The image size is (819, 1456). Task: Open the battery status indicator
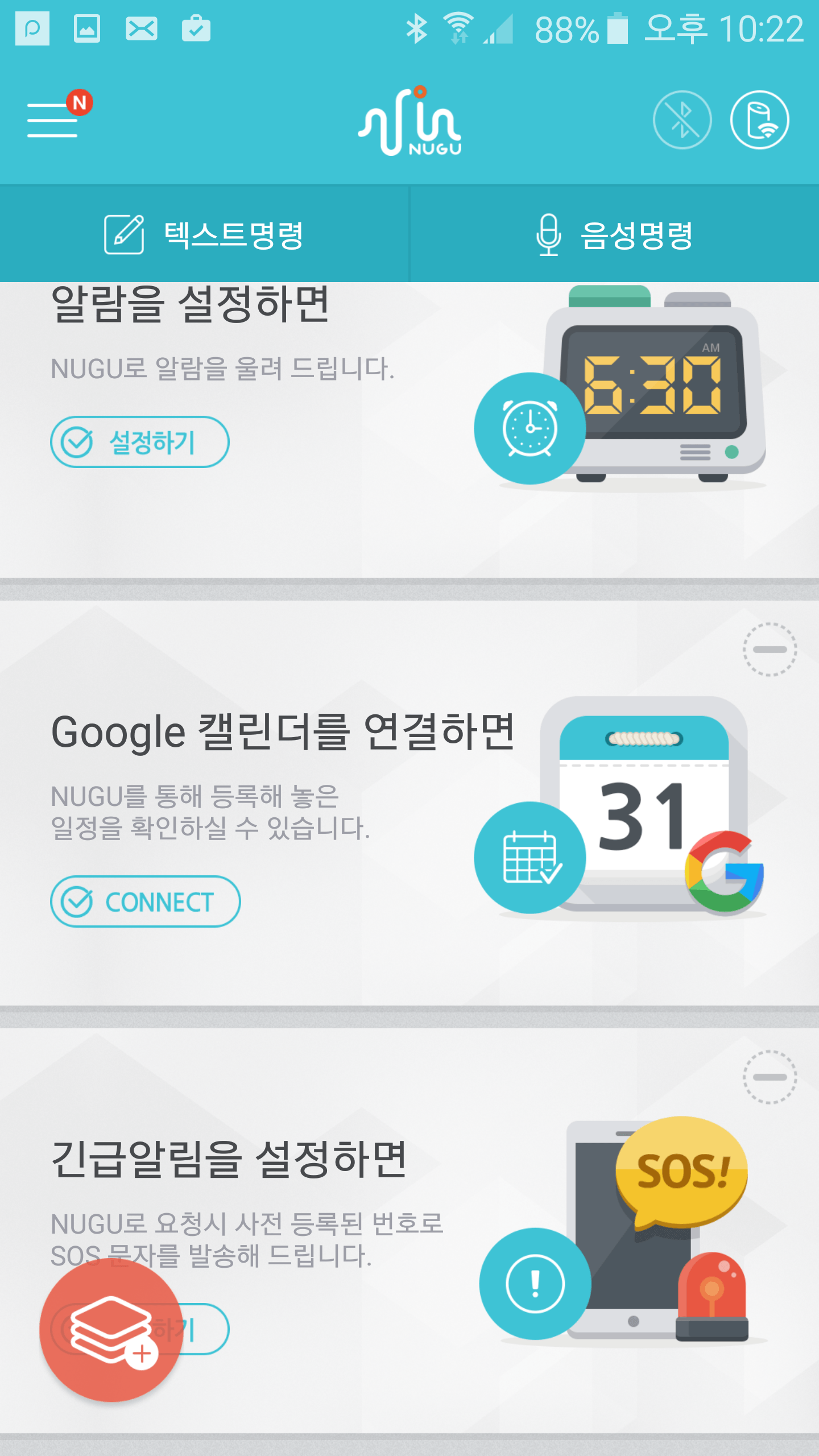tap(617, 27)
